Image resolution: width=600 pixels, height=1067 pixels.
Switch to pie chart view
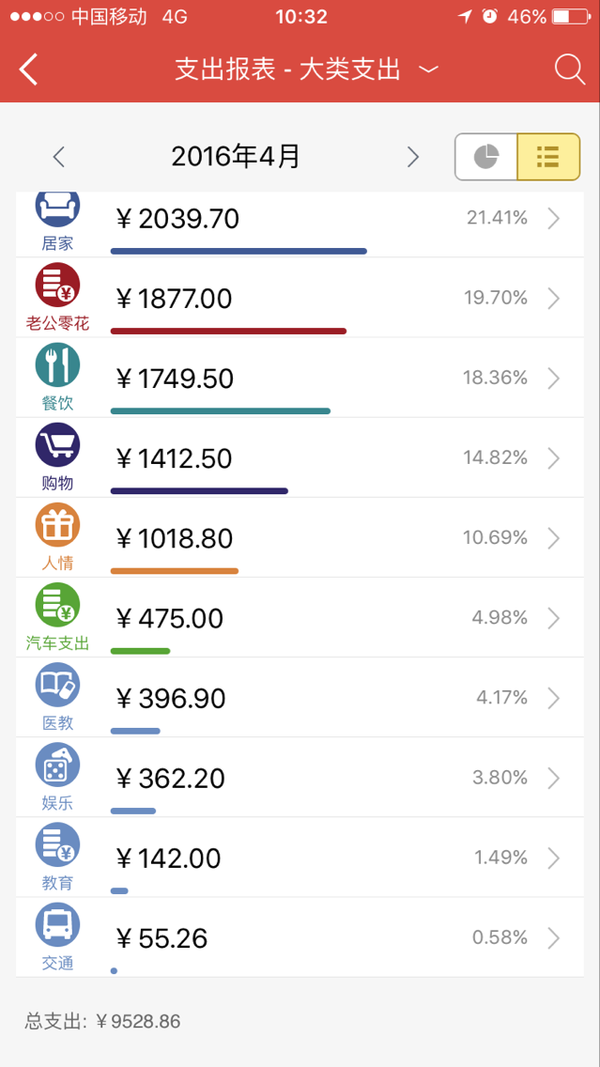[x=486, y=157]
